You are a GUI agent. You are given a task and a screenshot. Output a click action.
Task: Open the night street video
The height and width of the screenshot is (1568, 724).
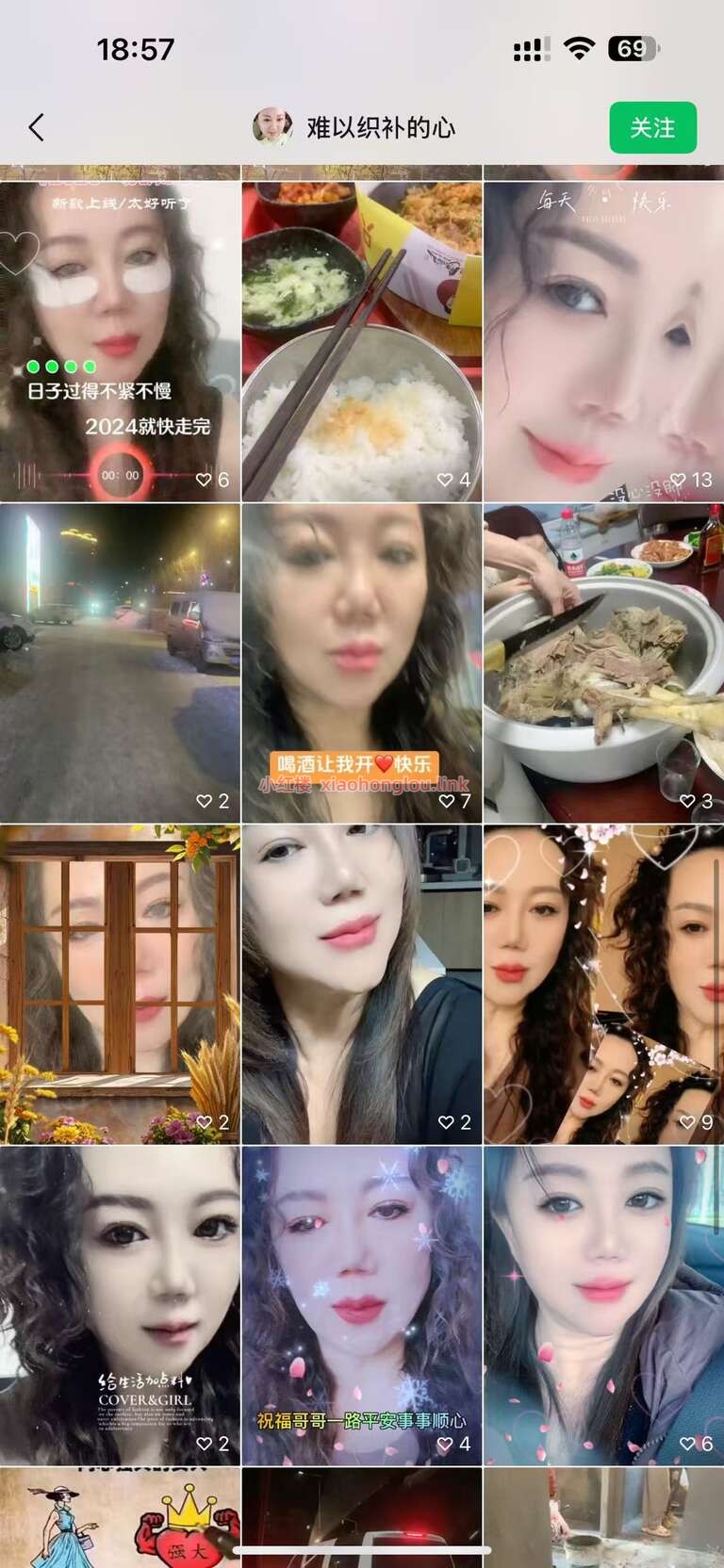coord(120,662)
